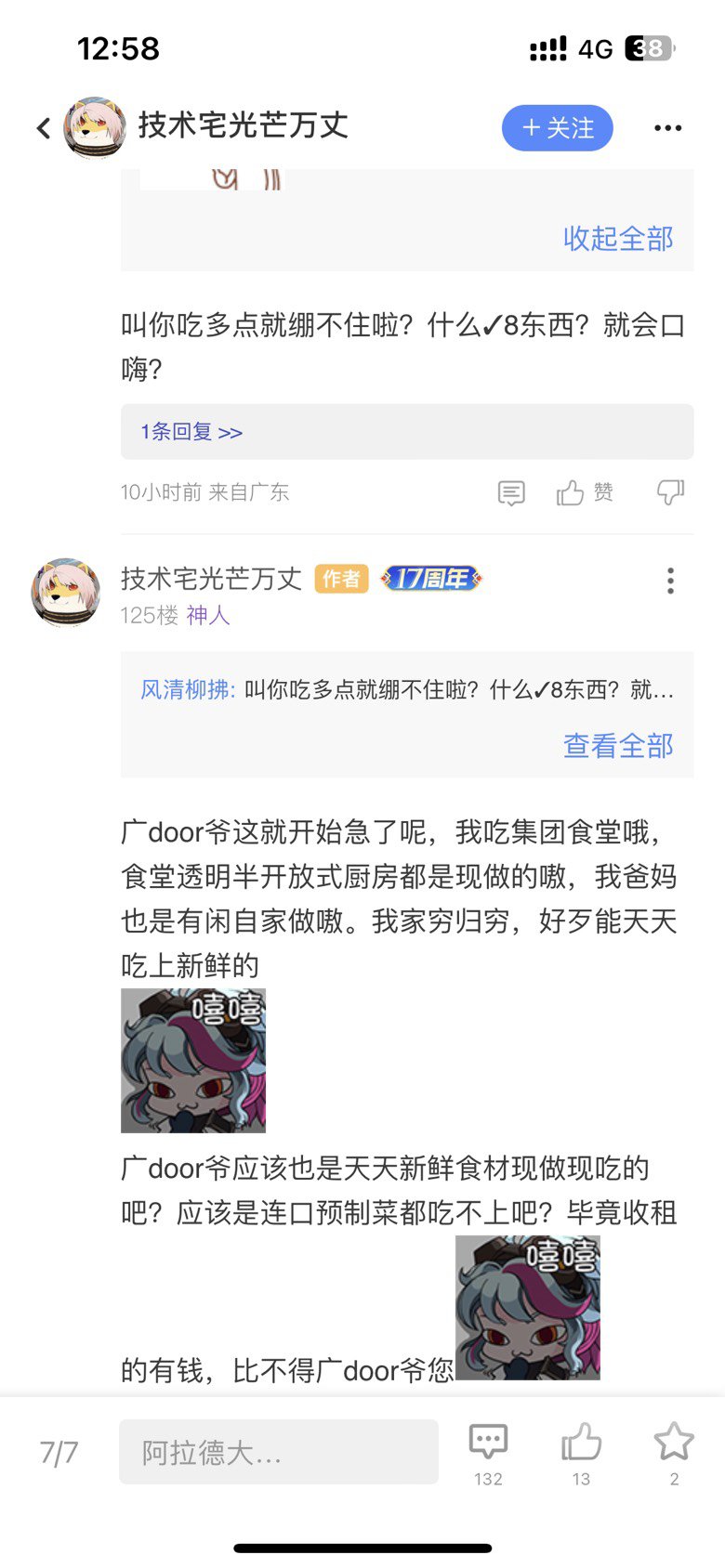725x1568 pixels.
Task: Go back using the header arrow
Action: pyautogui.click(x=43, y=128)
